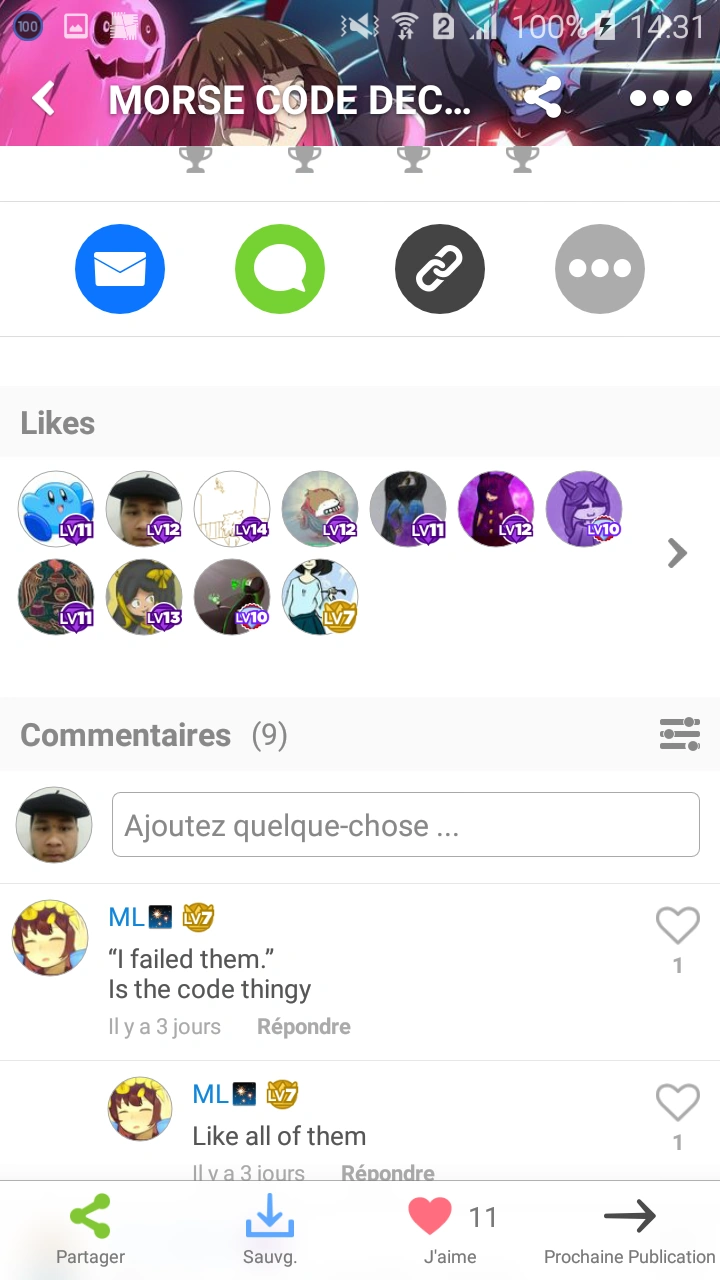Go back using the header arrow
This screenshot has width=720, height=1280.
click(x=44, y=98)
